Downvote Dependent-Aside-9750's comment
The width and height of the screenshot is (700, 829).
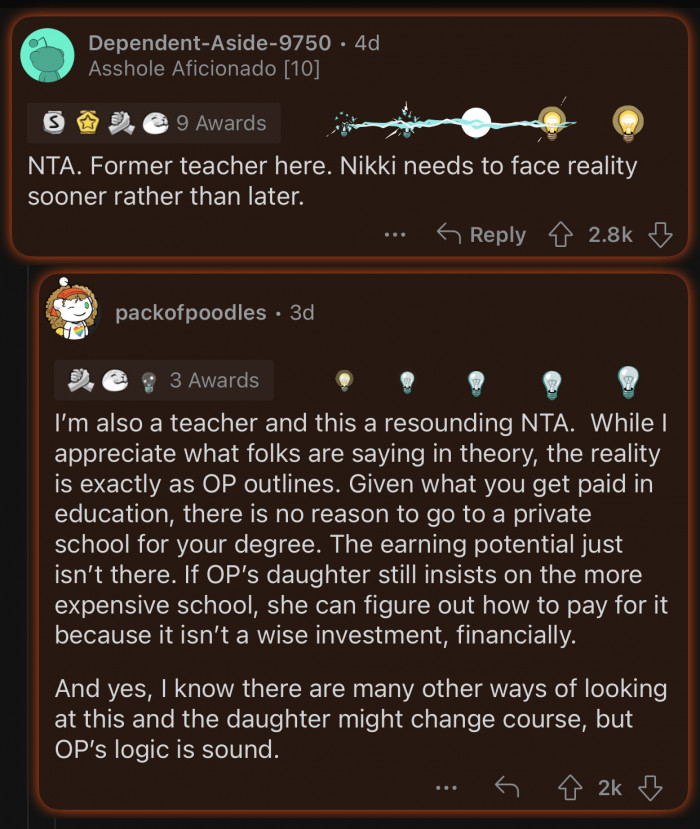point(659,235)
